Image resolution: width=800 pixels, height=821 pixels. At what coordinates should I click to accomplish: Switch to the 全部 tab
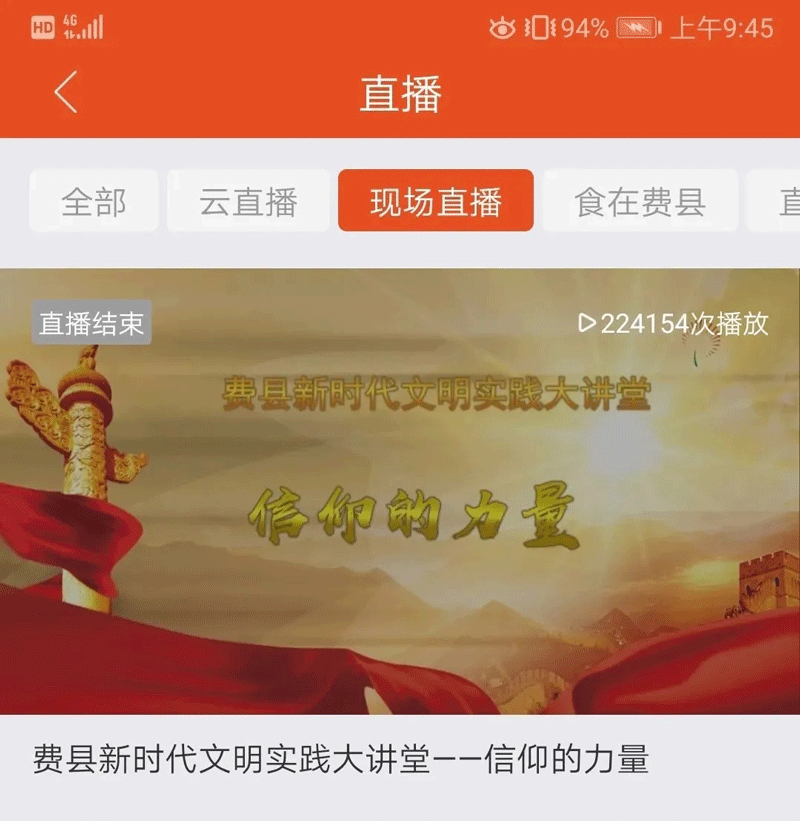click(94, 201)
